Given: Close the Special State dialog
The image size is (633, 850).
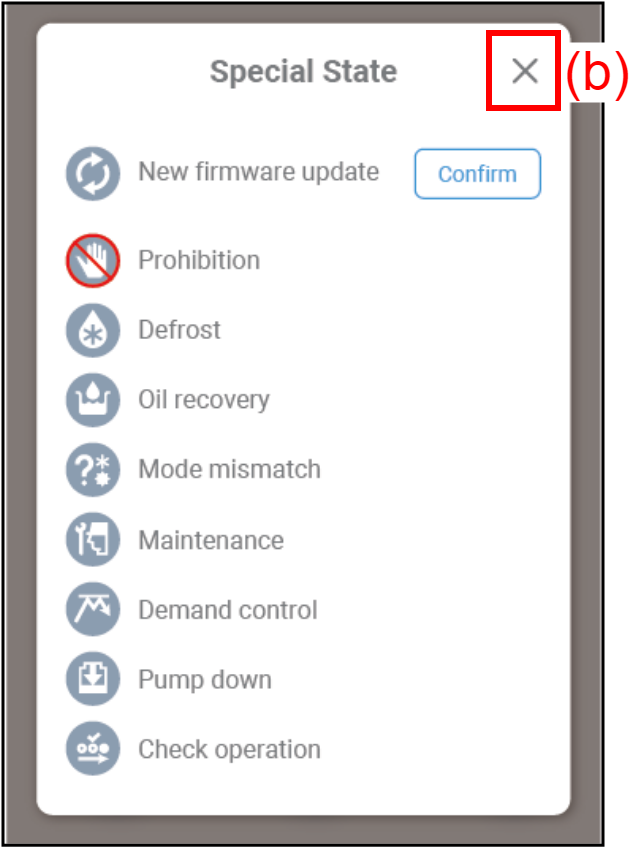Looking at the screenshot, I should pyautogui.click(x=524, y=71).
